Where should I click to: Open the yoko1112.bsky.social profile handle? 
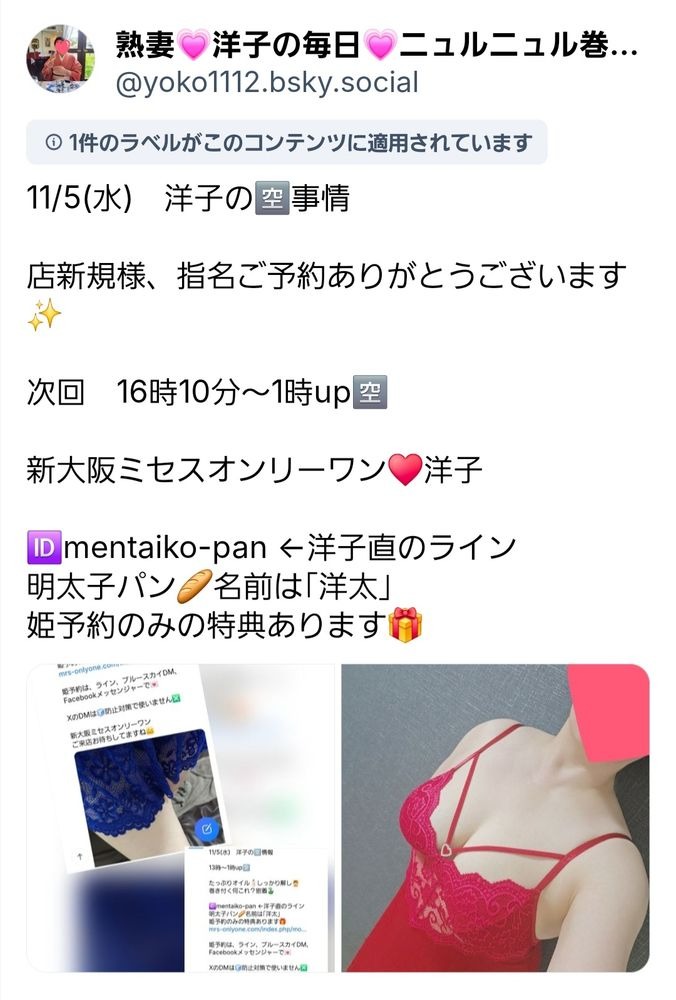tap(268, 82)
